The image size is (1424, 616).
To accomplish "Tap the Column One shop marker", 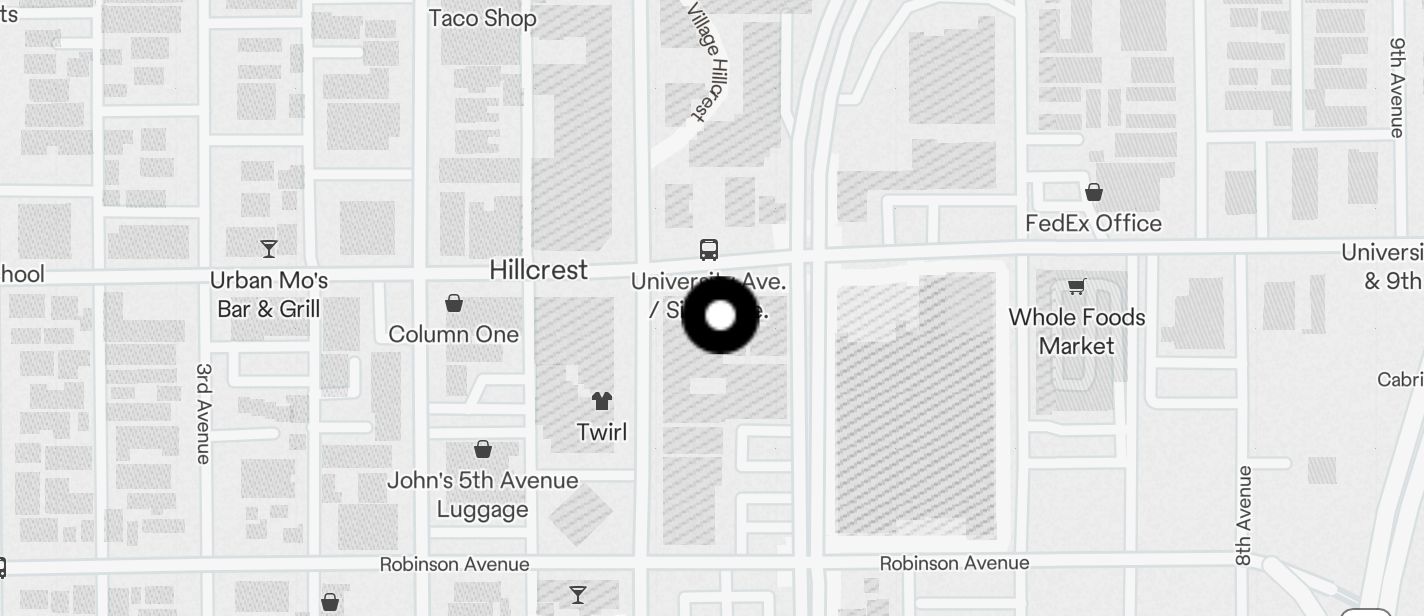I will click(454, 303).
